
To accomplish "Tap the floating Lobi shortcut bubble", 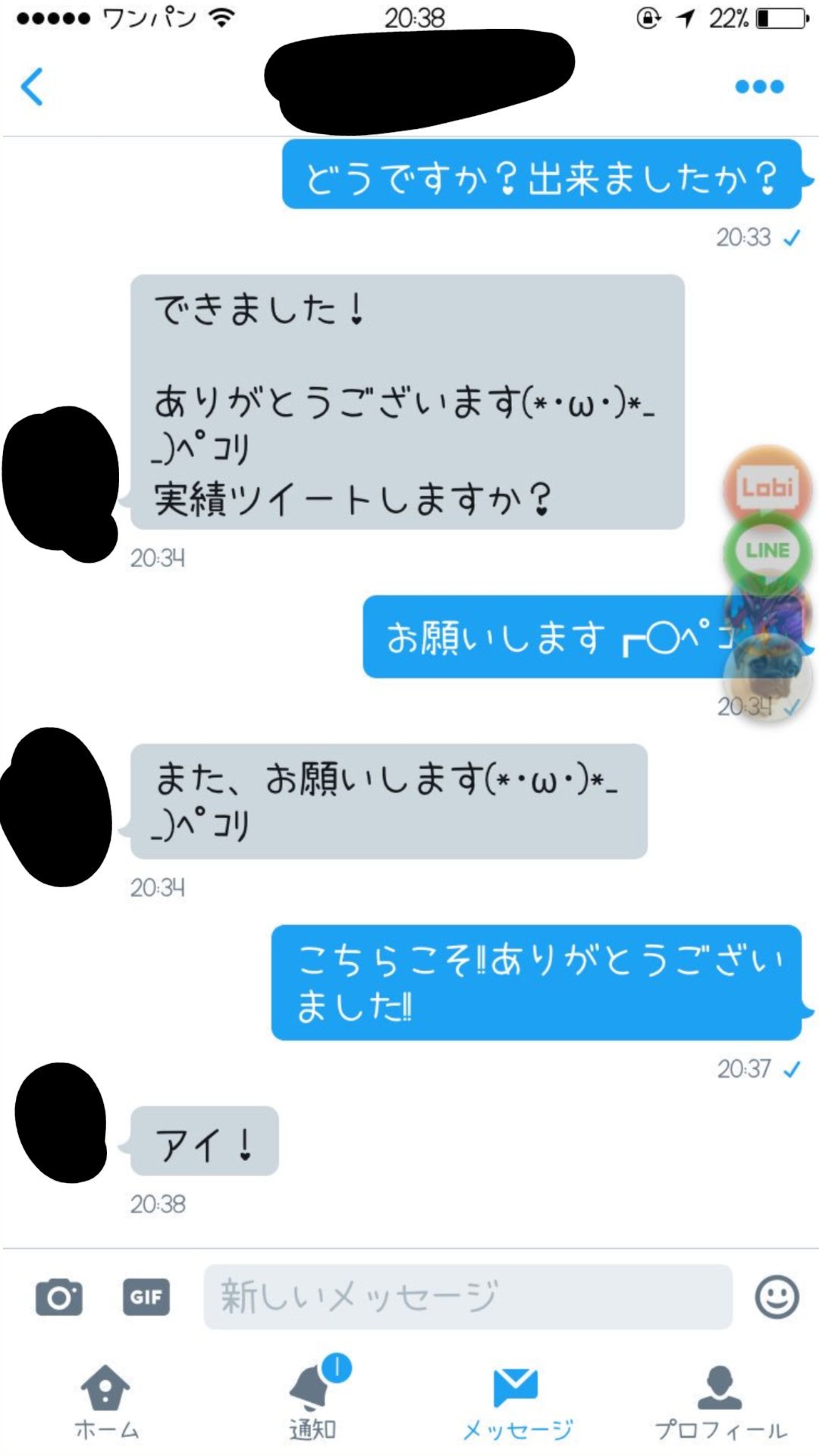I will click(767, 486).
